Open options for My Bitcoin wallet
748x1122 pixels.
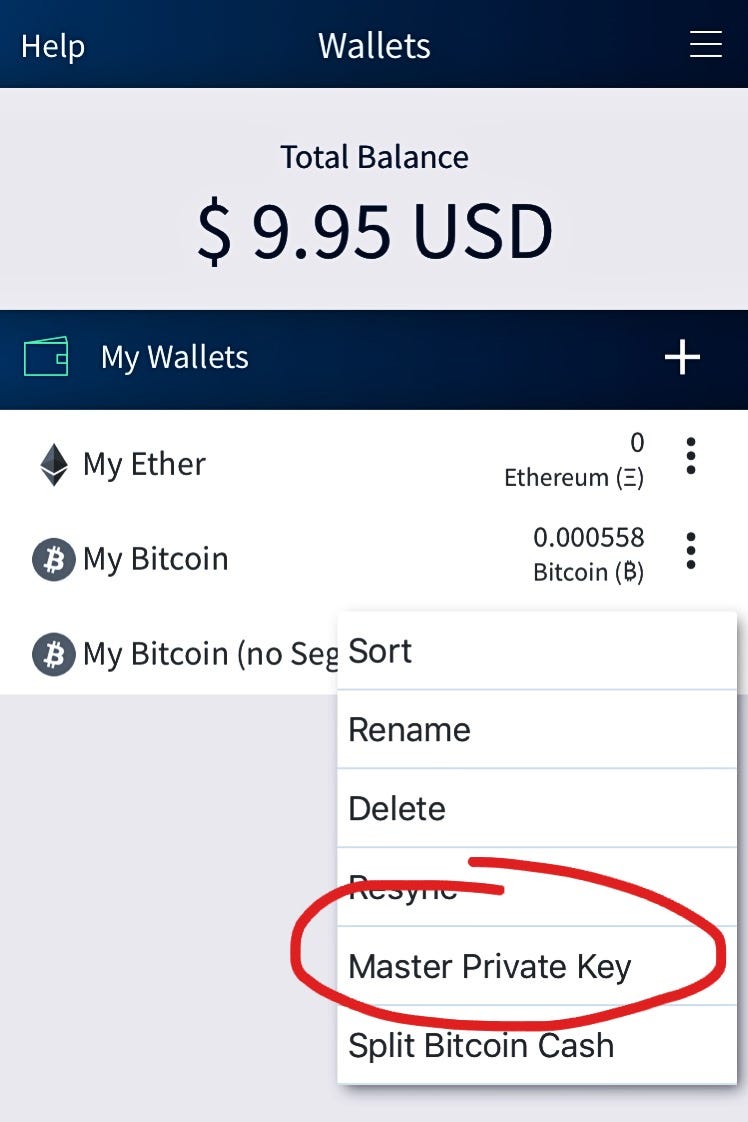click(x=690, y=551)
